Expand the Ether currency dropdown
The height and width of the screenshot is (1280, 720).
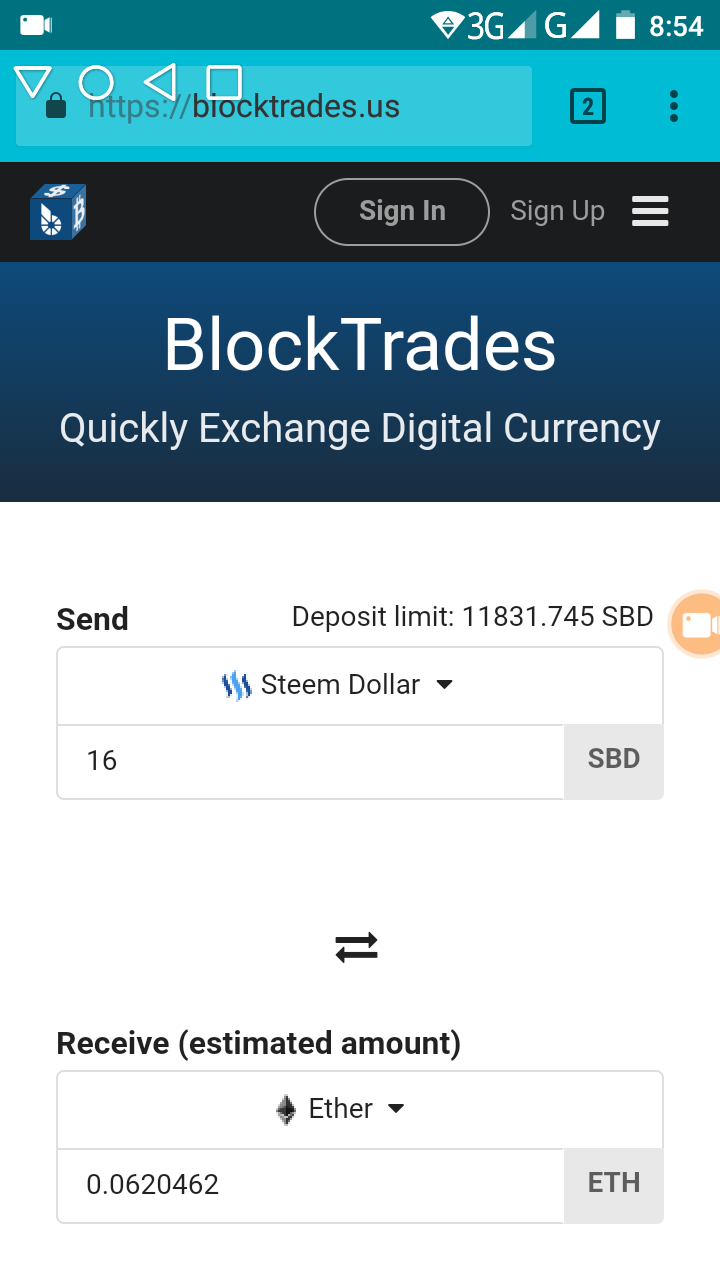coord(360,1110)
